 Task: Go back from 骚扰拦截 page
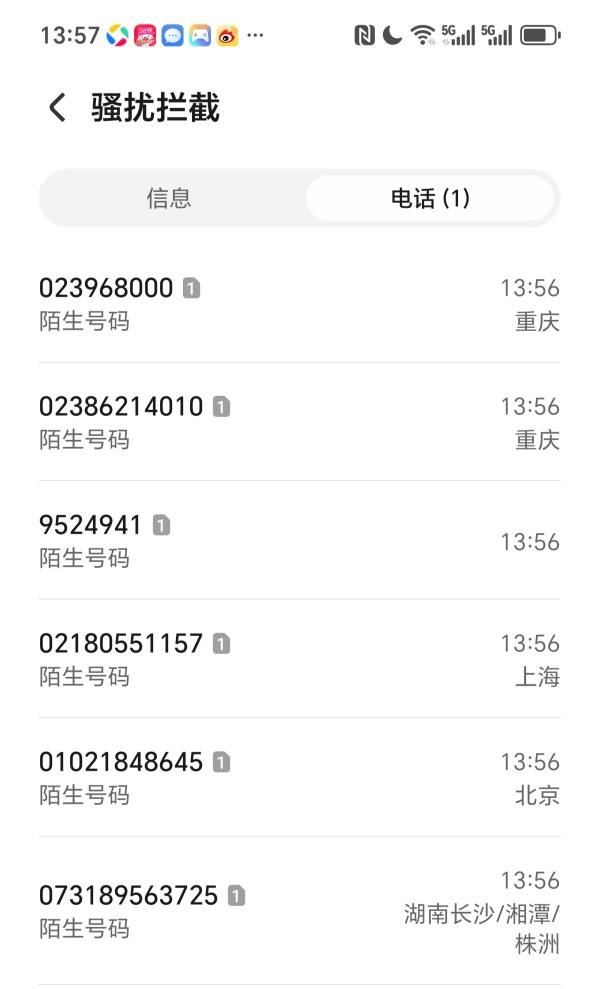[57, 107]
